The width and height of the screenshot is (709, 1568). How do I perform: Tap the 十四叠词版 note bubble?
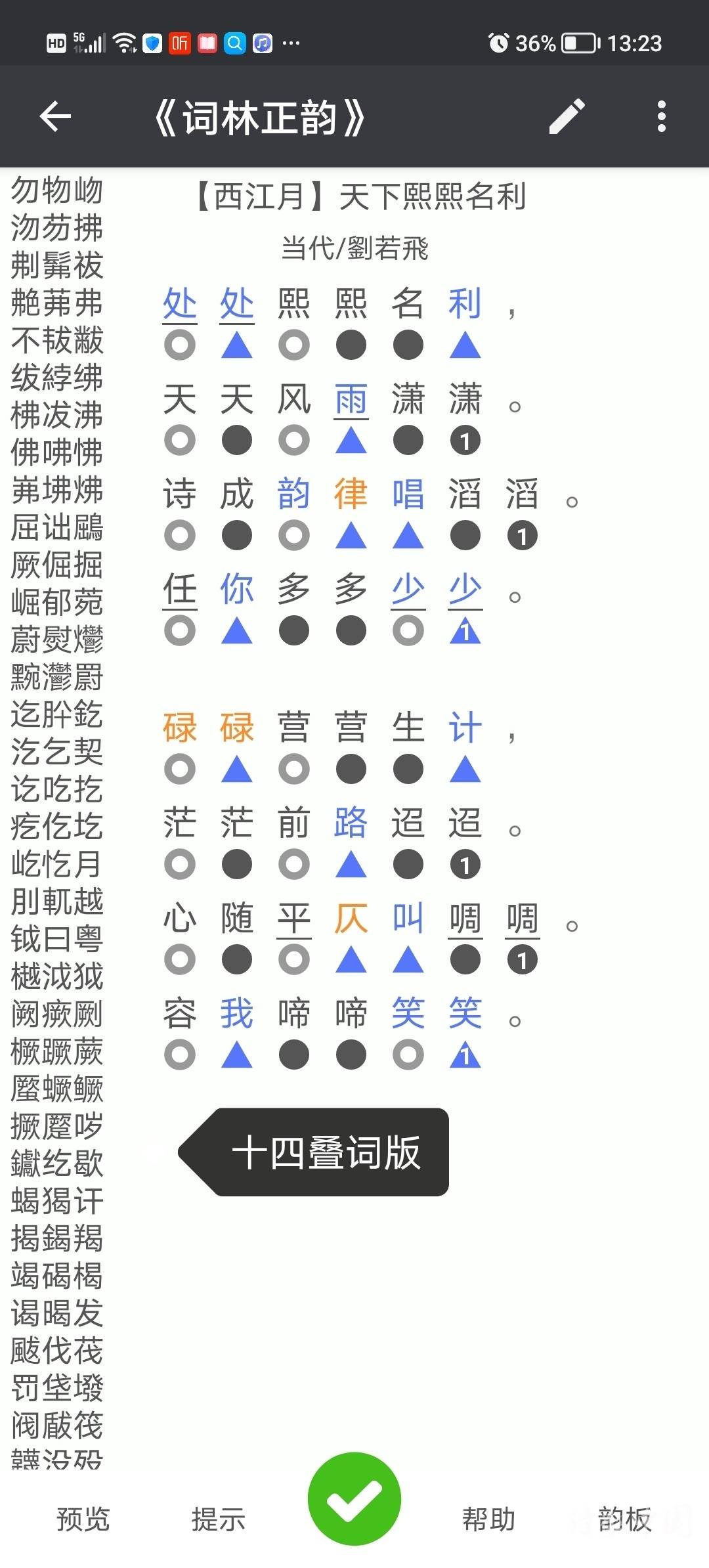pyautogui.click(x=326, y=1152)
